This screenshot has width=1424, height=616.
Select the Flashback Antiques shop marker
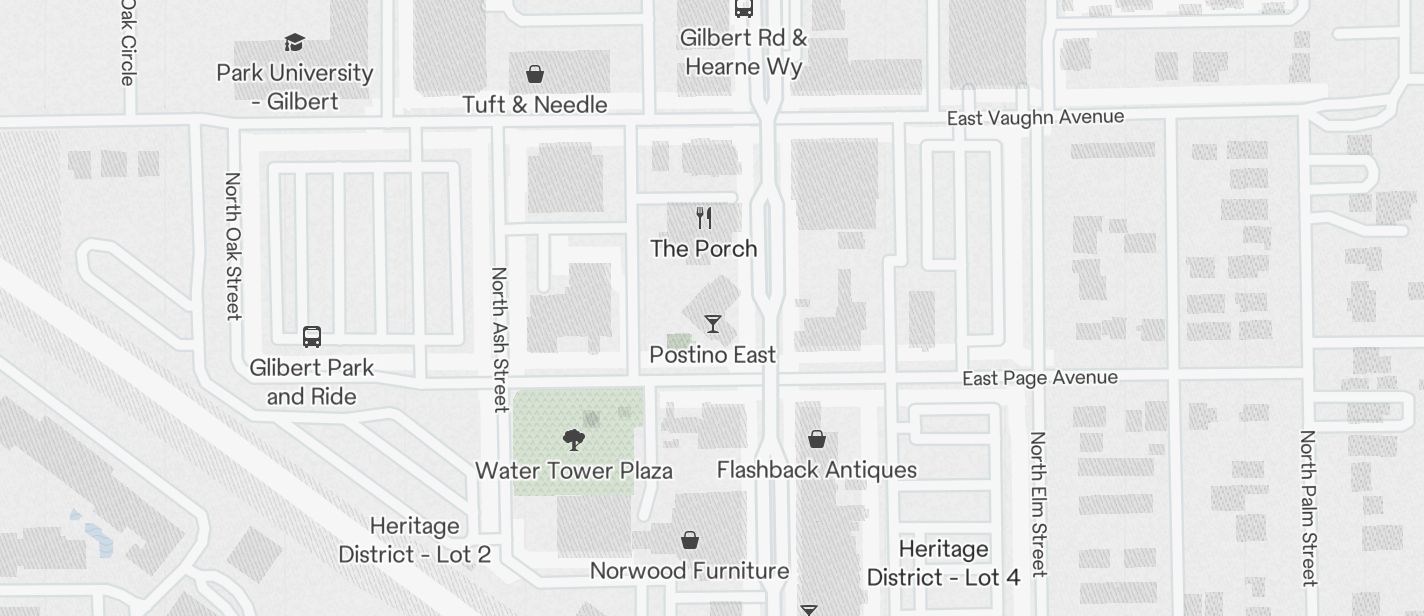tap(816, 439)
